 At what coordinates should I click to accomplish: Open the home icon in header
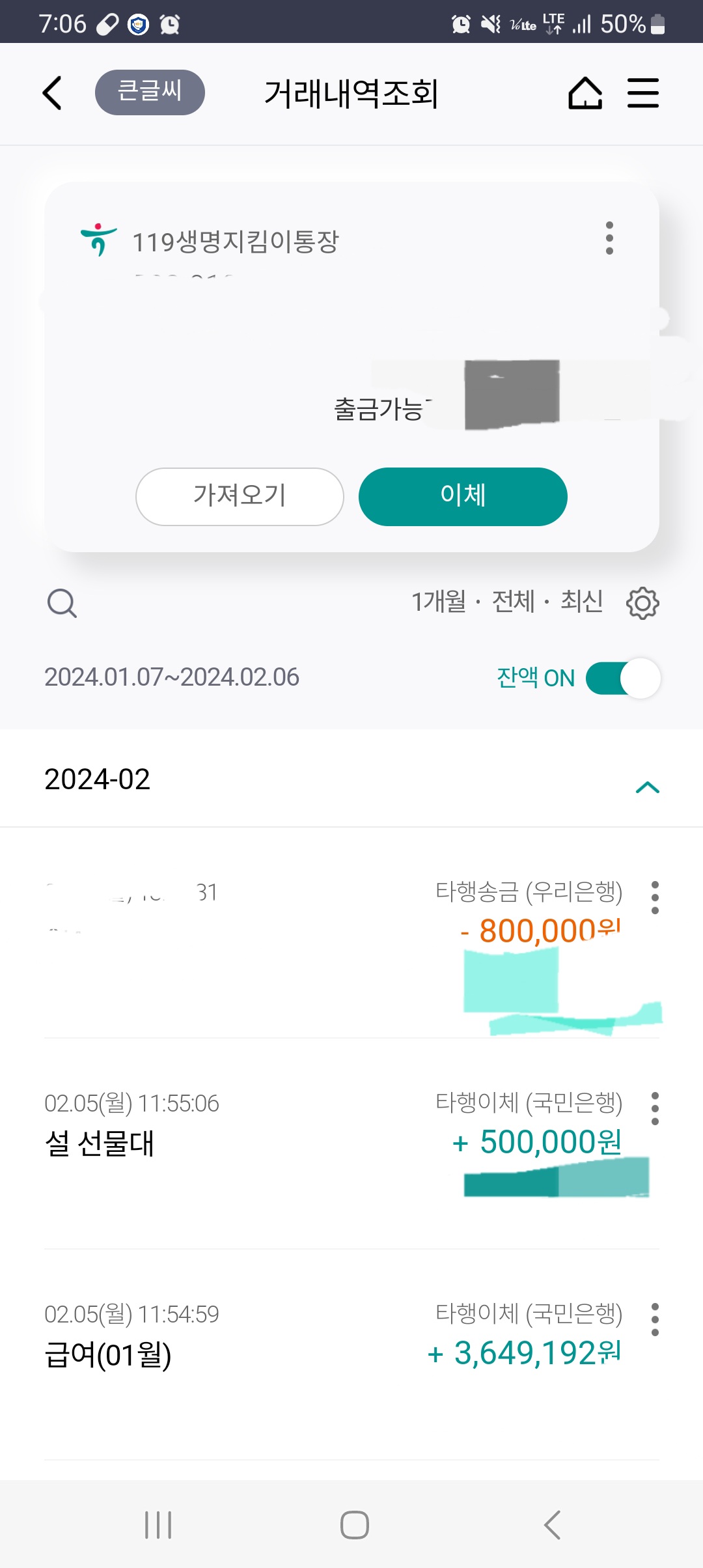[x=585, y=93]
